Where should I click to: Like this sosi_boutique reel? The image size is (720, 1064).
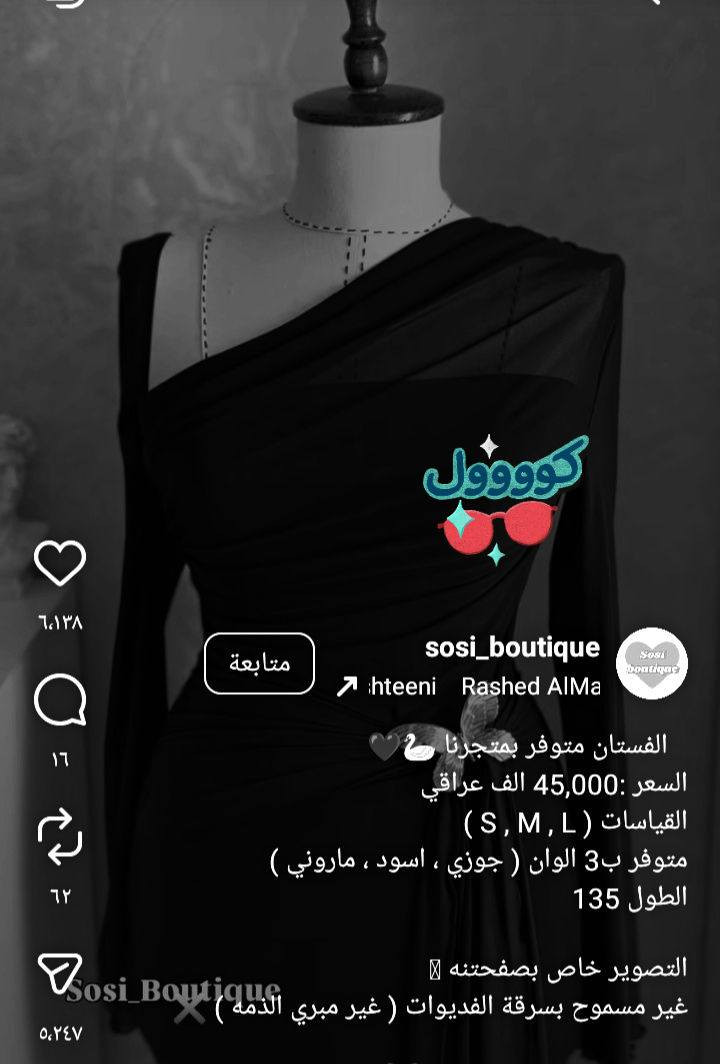[60, 564]
